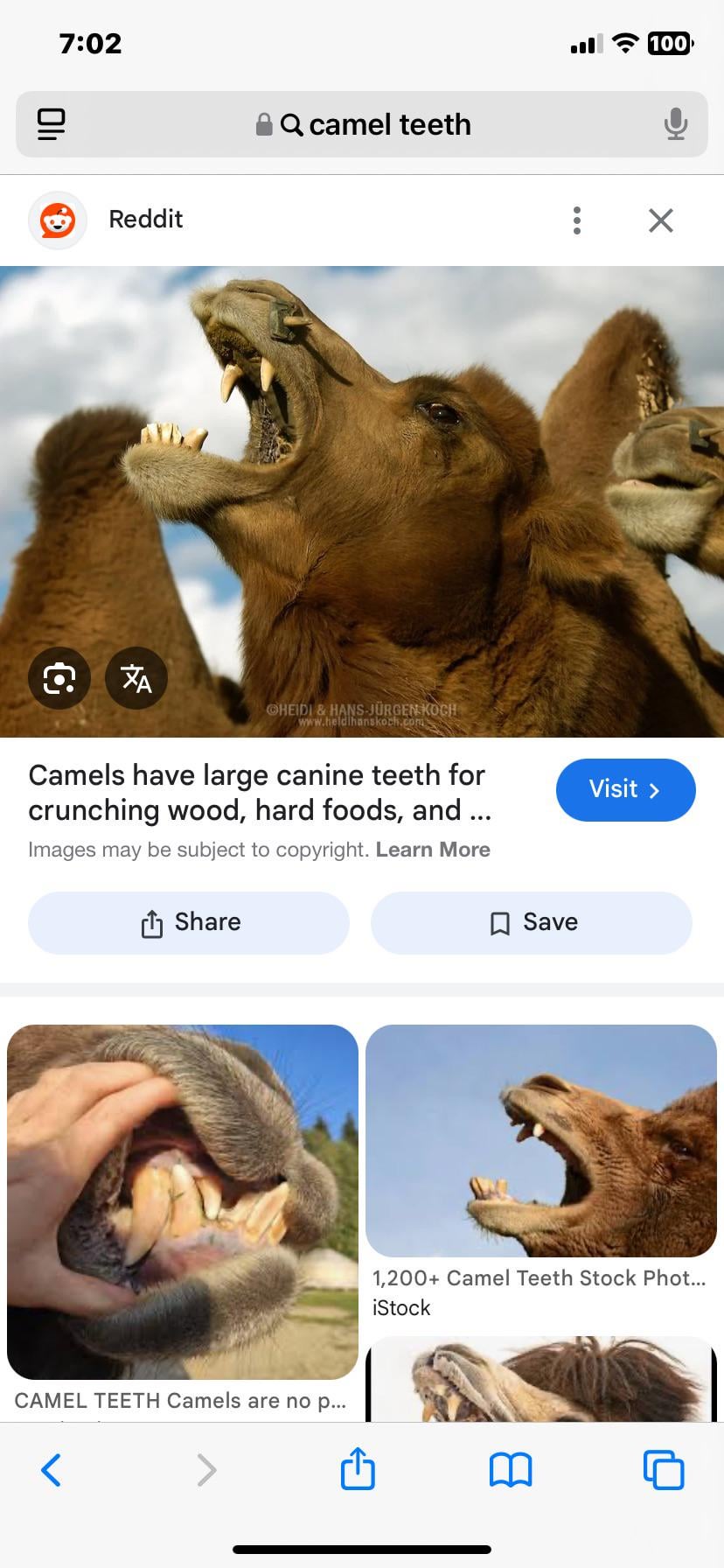Viewport: 724px width, 1568px height.
Task: Save this image to collections
Action: [x=532, y=923]
